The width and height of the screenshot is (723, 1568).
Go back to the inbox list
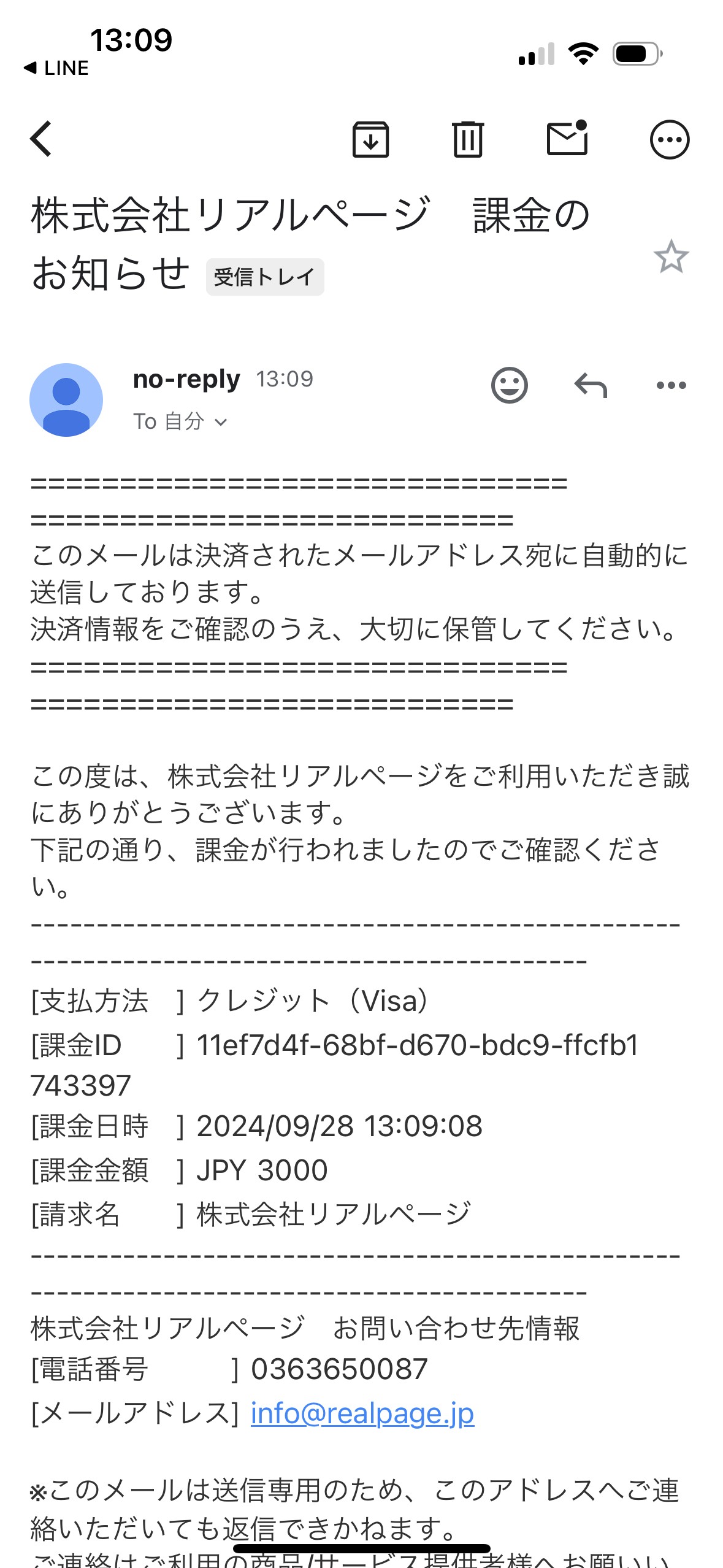41,139
